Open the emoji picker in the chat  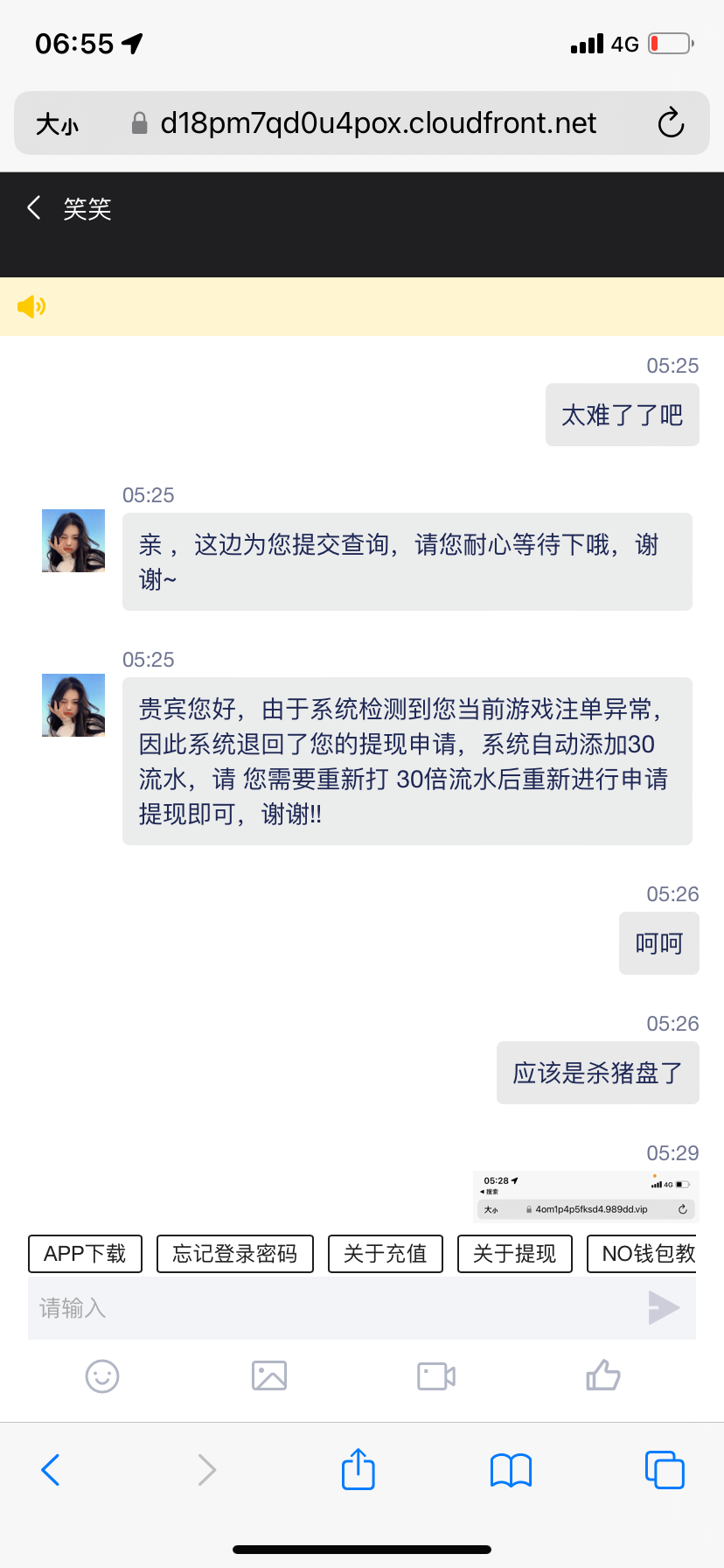click(x=102, y=1375)
